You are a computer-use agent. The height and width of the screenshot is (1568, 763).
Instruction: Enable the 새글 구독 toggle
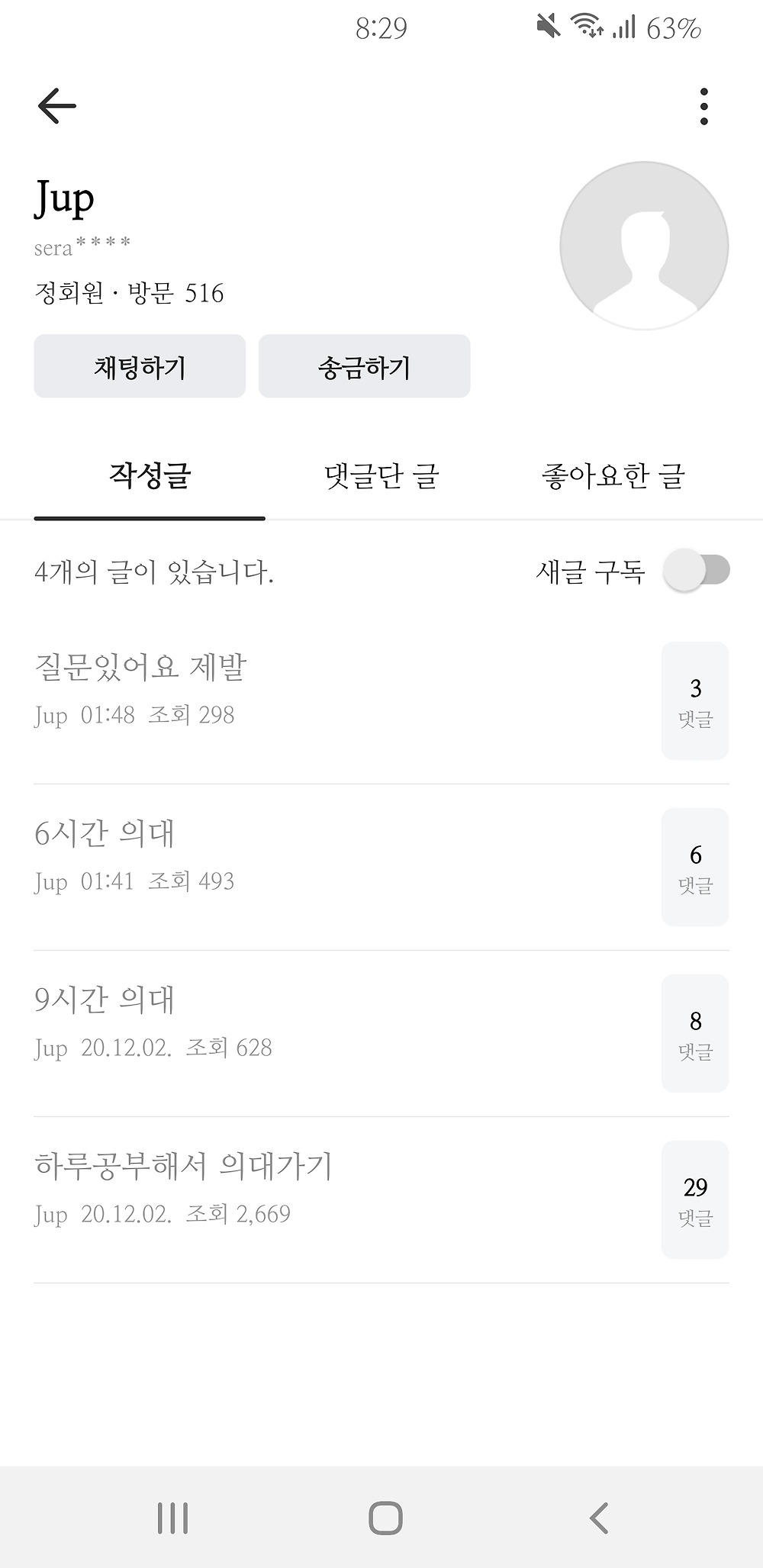pyautogui.click(x=696, y=570)
